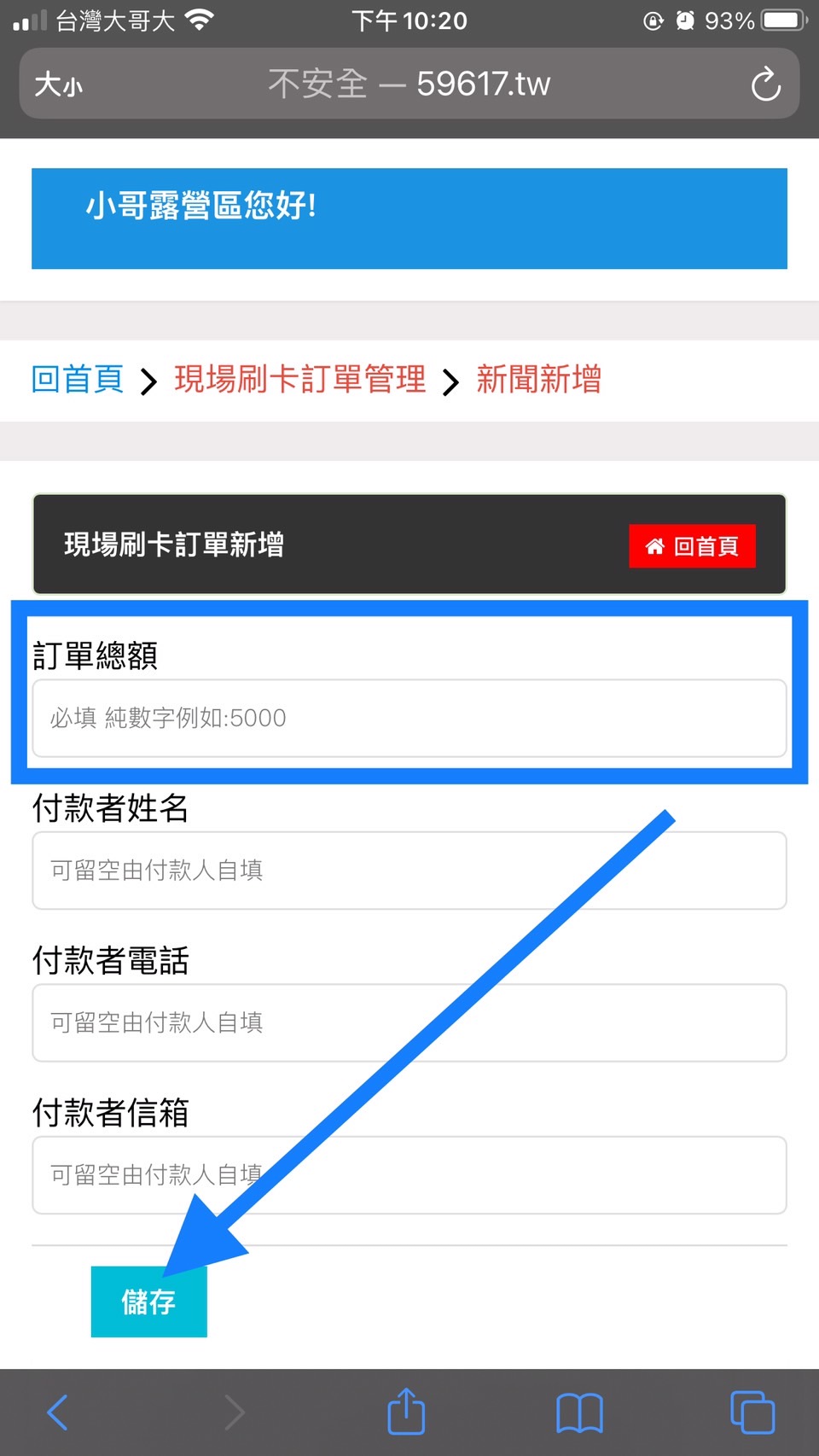Go back in Safari
The height and width of the screenshot is (1456, 819).
[x=58, y=1412]
